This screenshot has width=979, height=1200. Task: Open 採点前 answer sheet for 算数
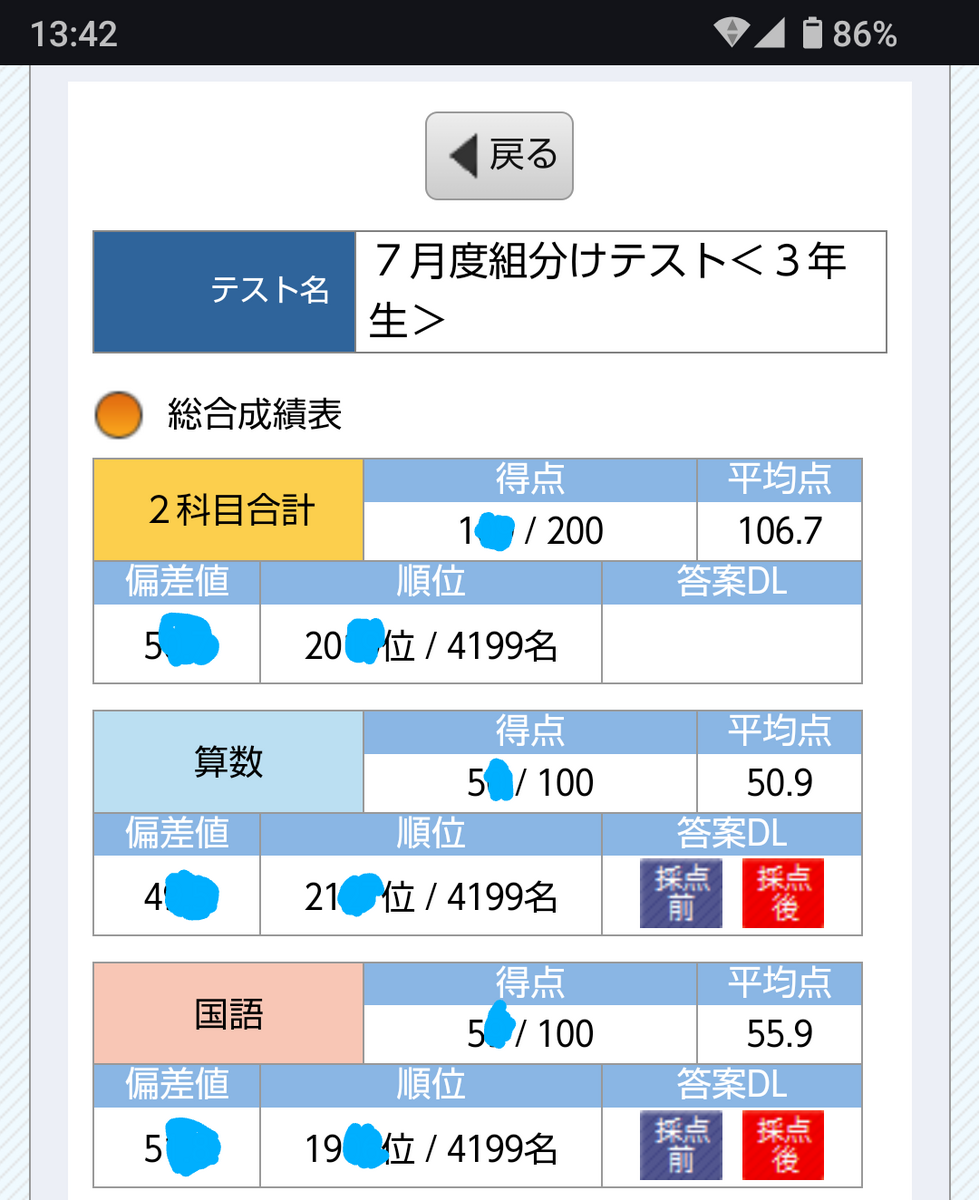681,893
